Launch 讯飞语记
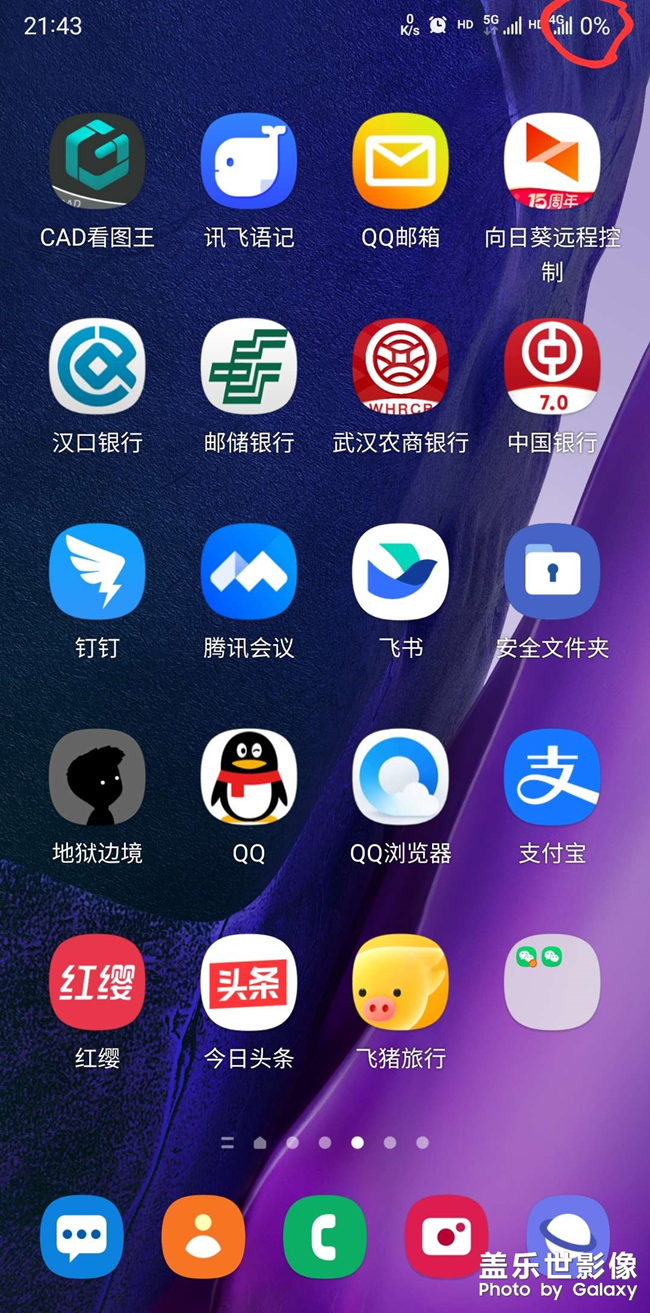 249,162
